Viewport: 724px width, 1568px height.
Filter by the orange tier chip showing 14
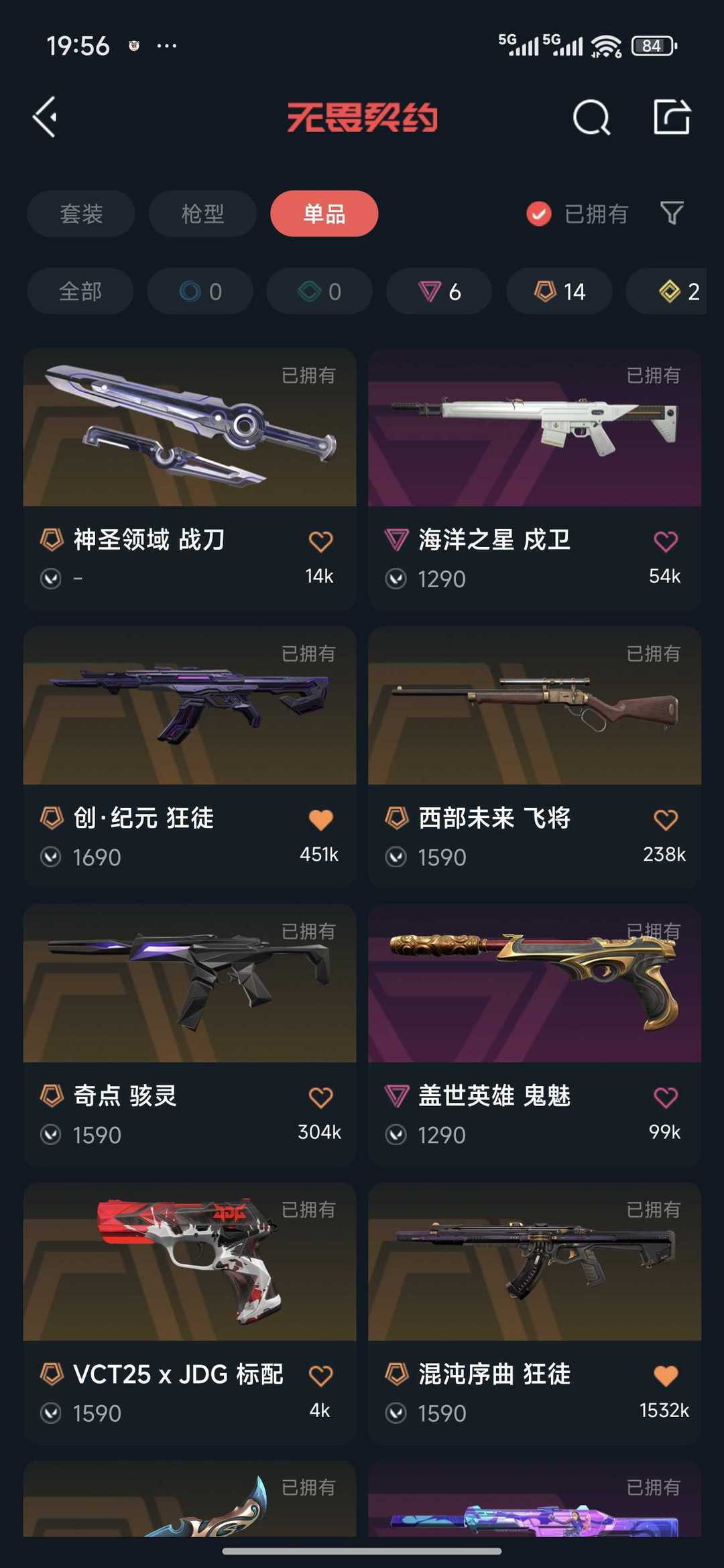point(559,291)
